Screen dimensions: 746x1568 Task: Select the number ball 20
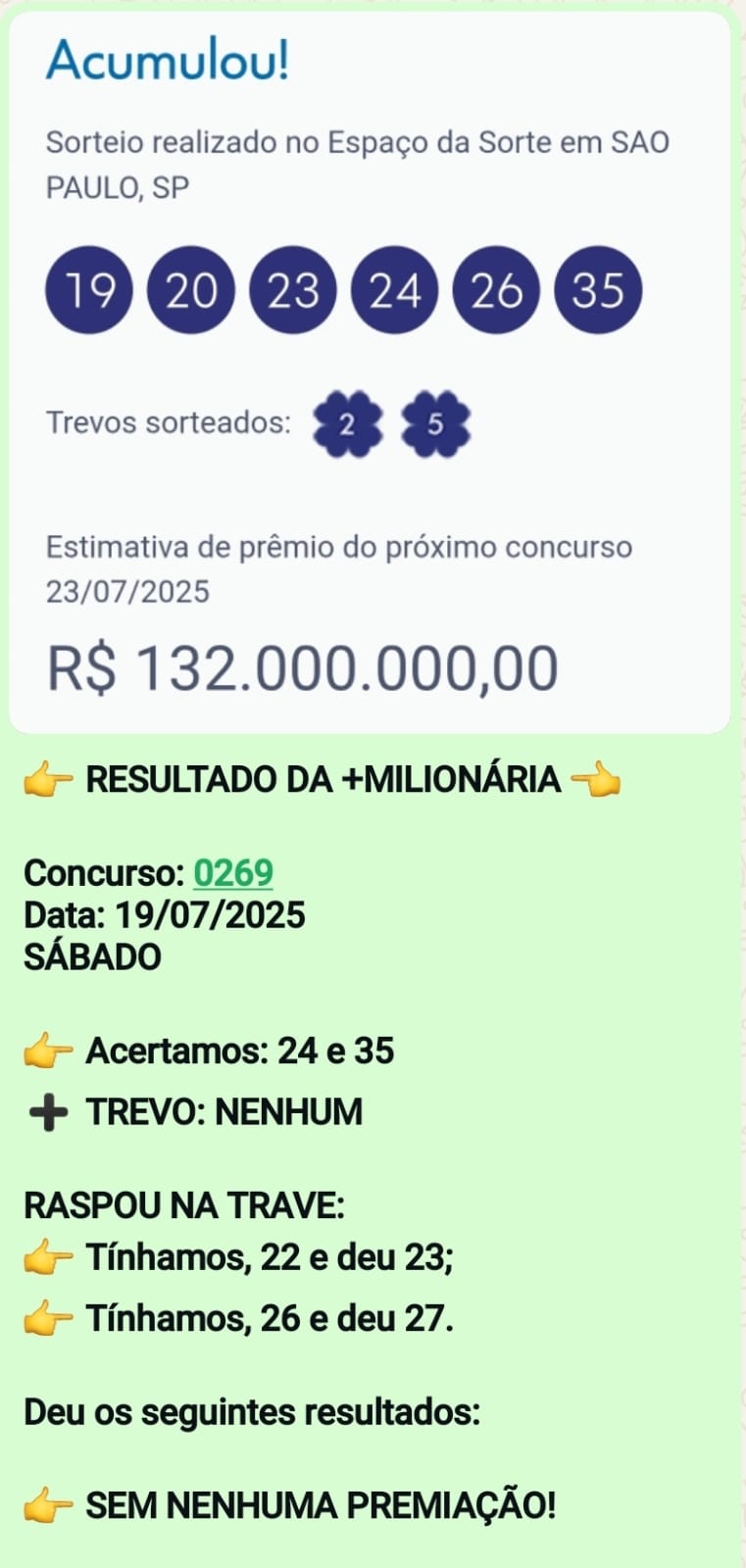190,291
